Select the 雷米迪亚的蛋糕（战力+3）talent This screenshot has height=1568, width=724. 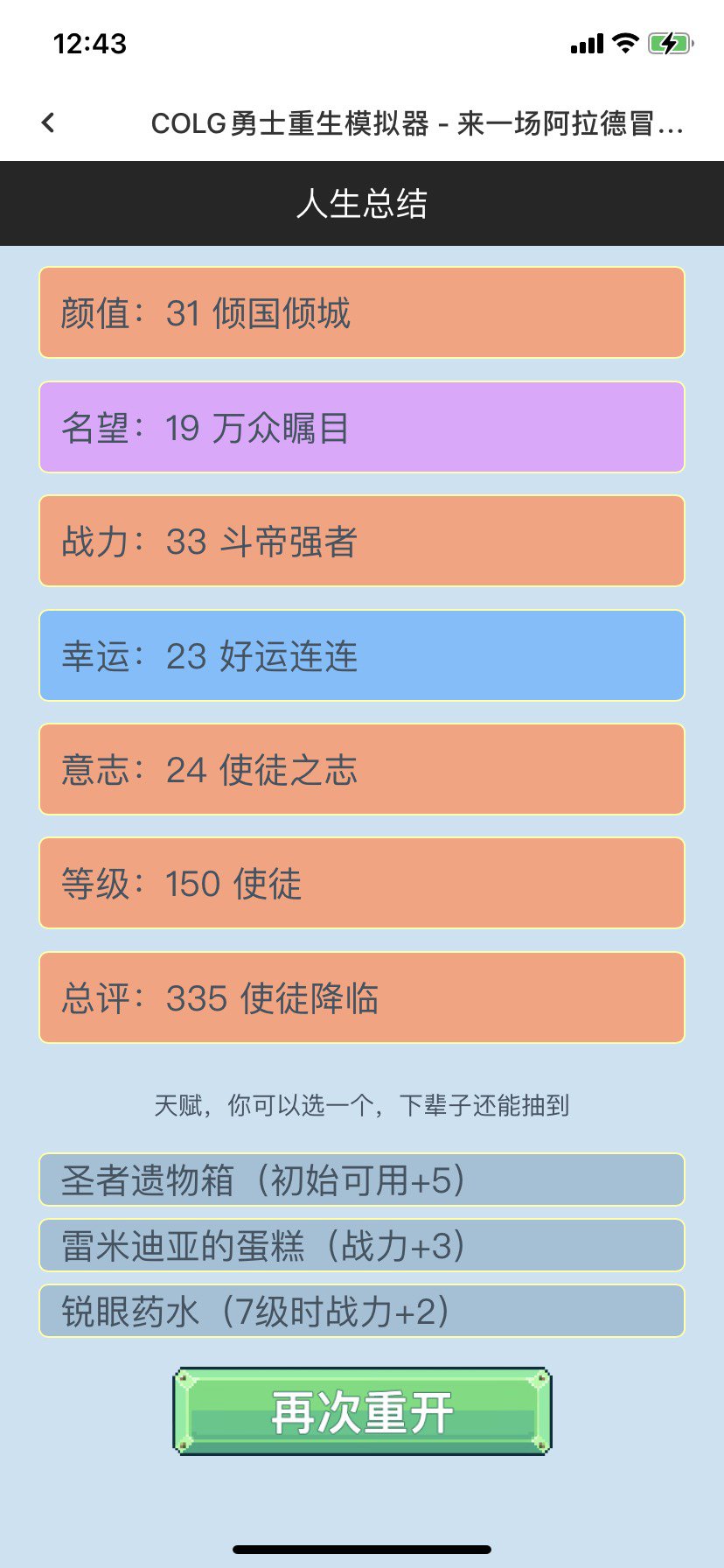coord(361,1246)
